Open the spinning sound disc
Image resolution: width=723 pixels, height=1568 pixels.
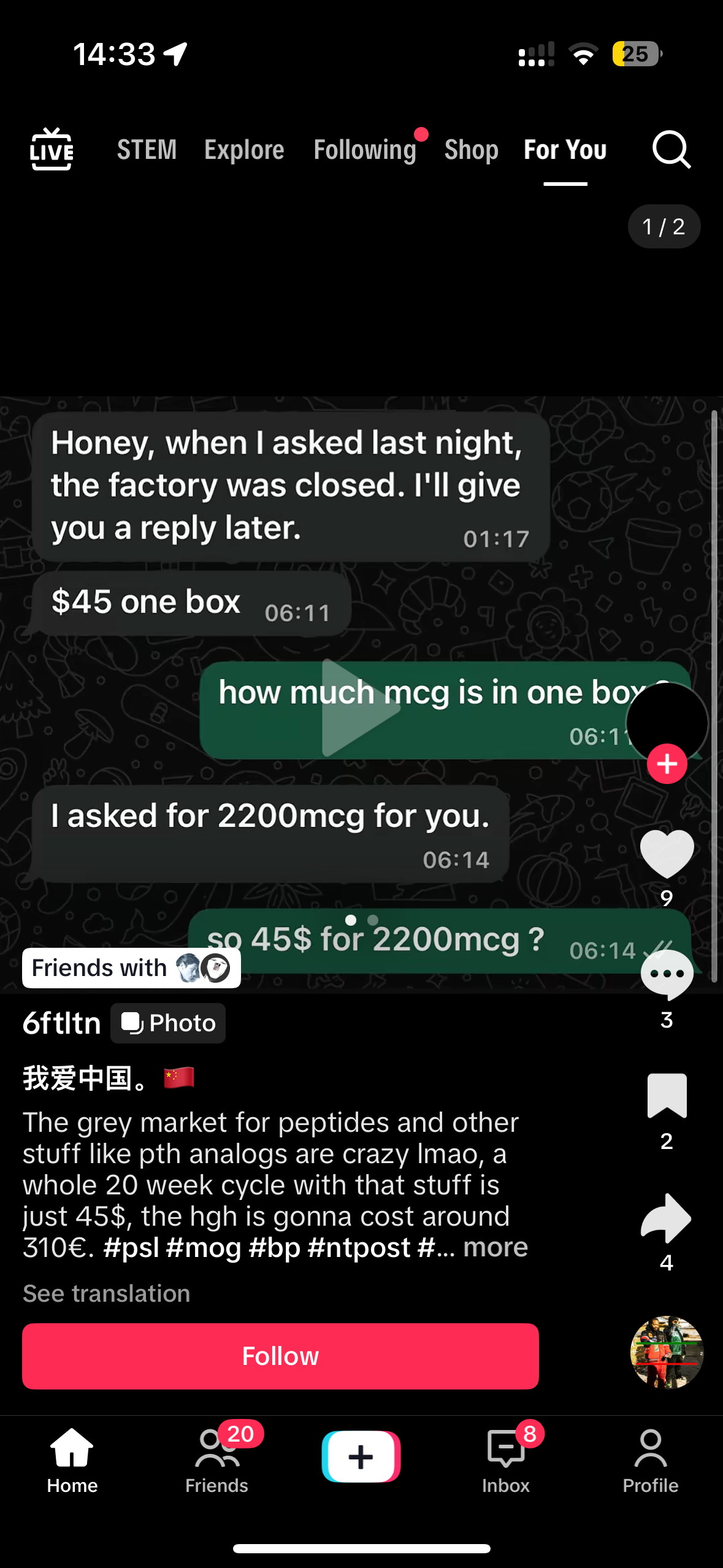(x=667, y=1351)
